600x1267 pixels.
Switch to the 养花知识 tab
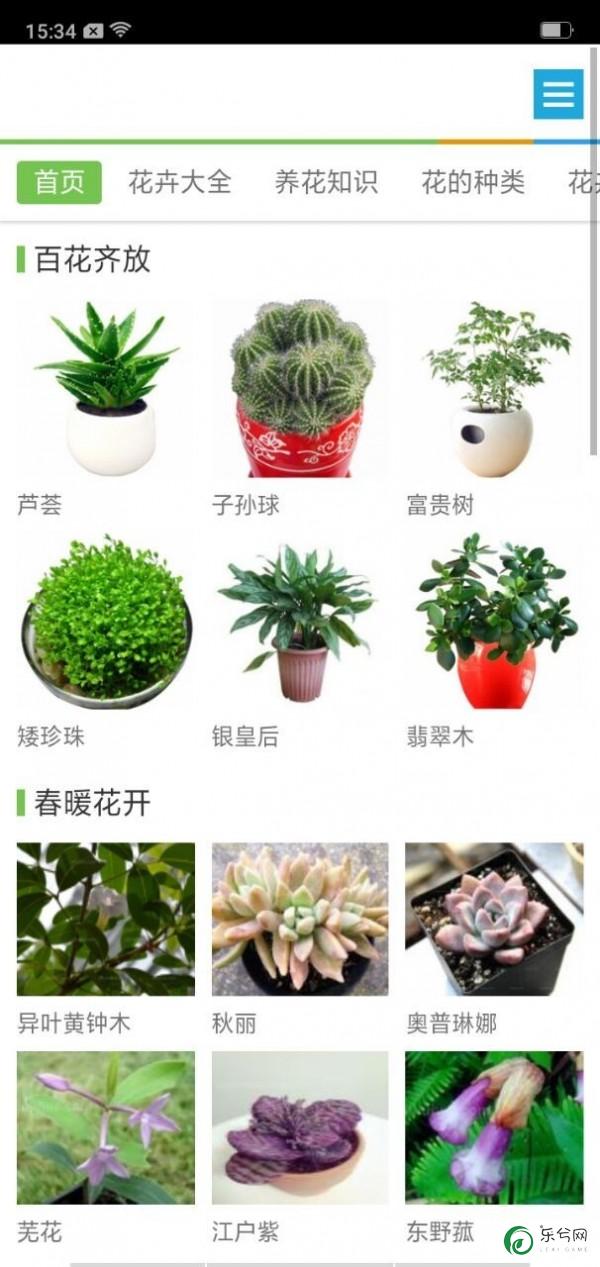[x=326, y=182]
